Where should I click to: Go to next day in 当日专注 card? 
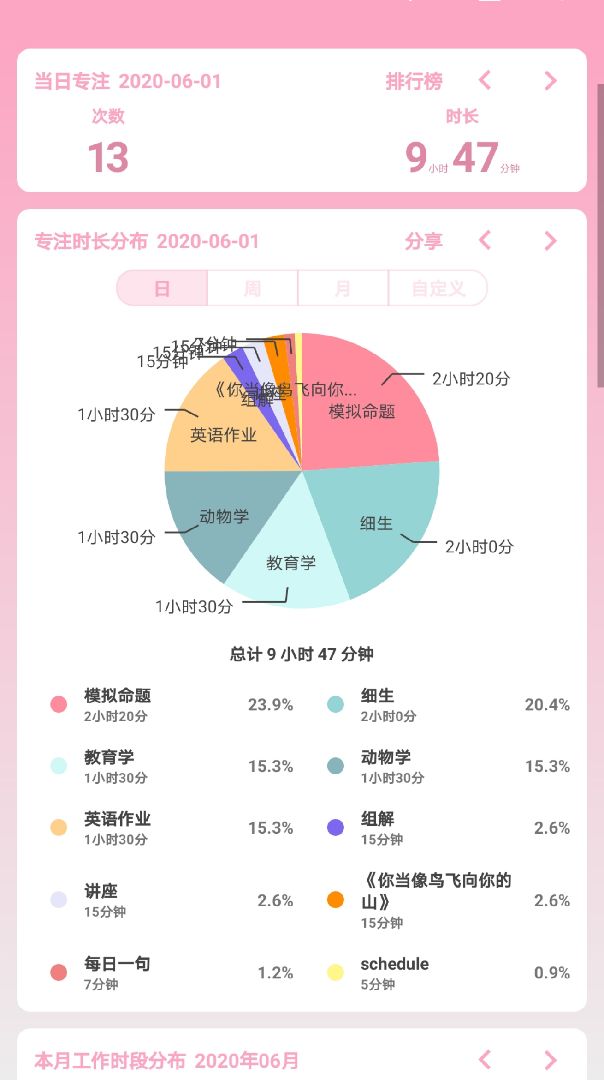pyautogui.click(x=550, y=81)
